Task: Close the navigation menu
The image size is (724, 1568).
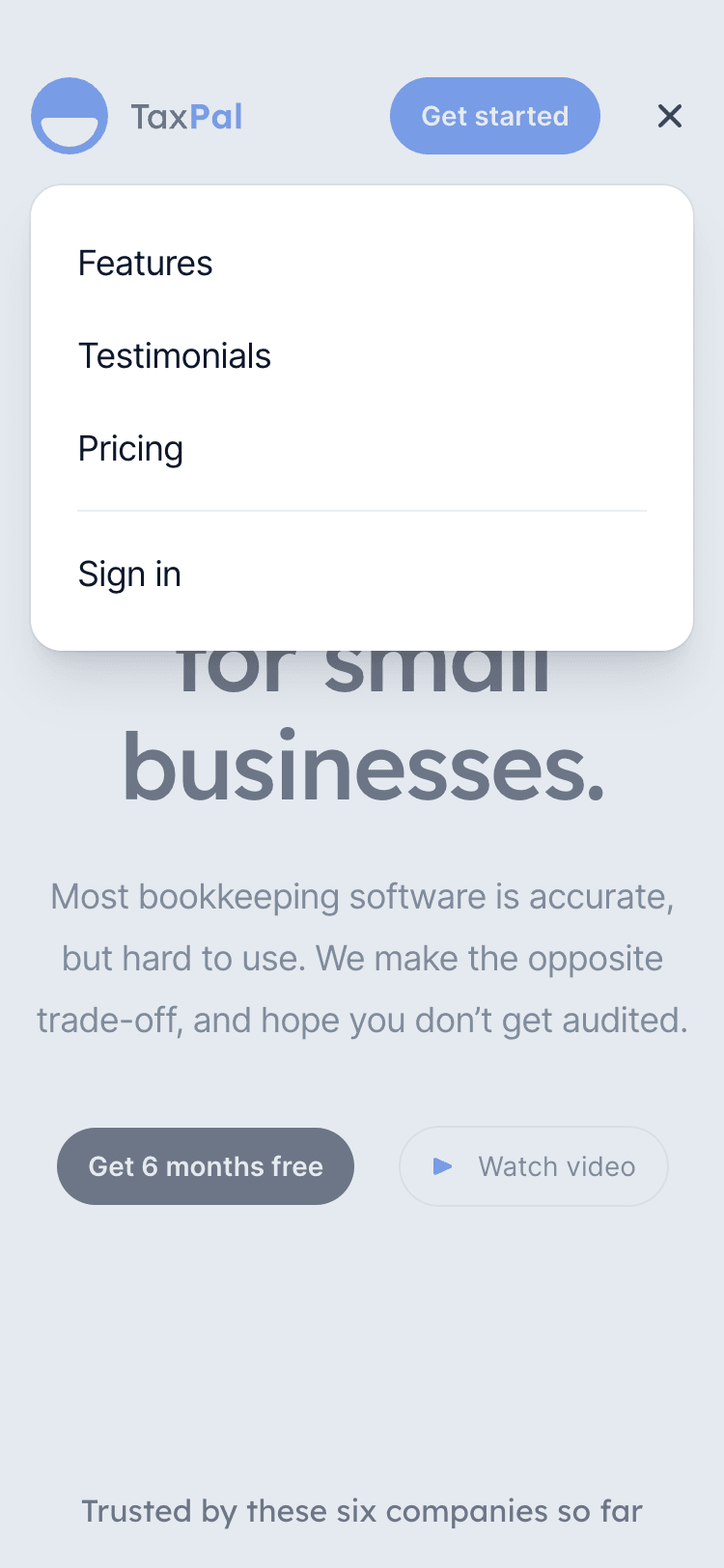Action: coord(669,116)
